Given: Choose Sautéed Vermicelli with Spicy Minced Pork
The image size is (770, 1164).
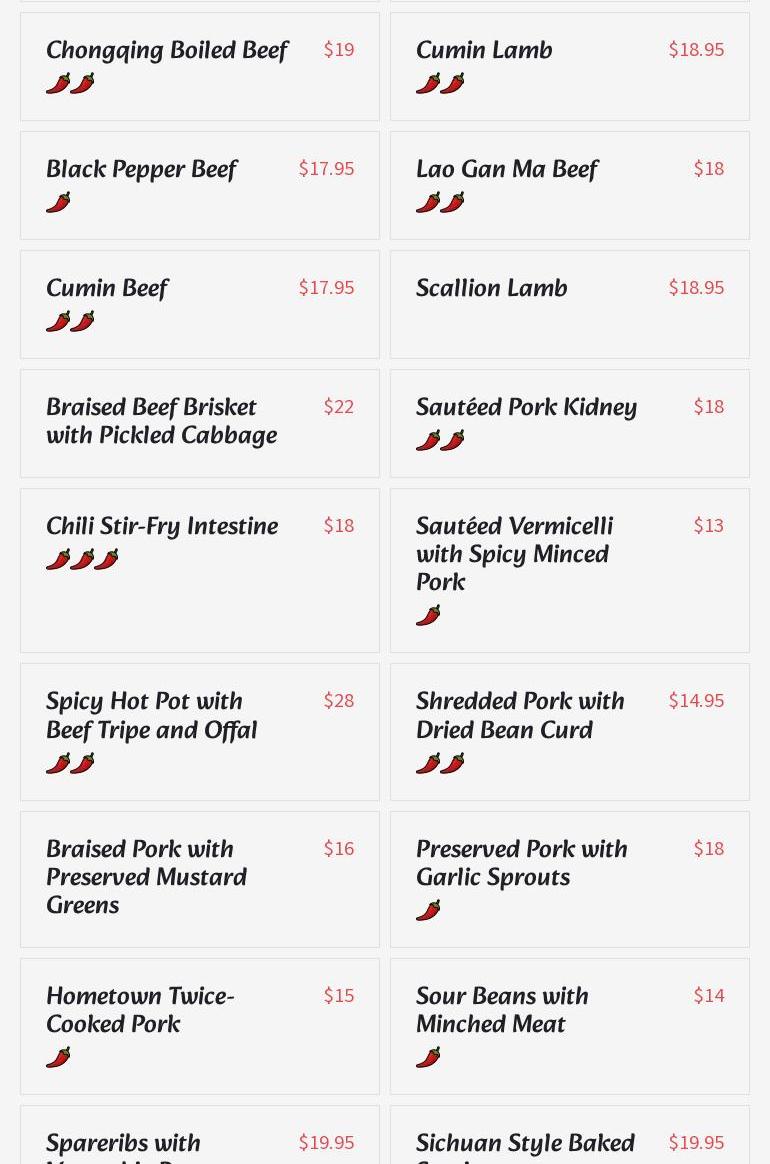Looking at the screenshot, I should pyautogui.click(x=514, y=554).
